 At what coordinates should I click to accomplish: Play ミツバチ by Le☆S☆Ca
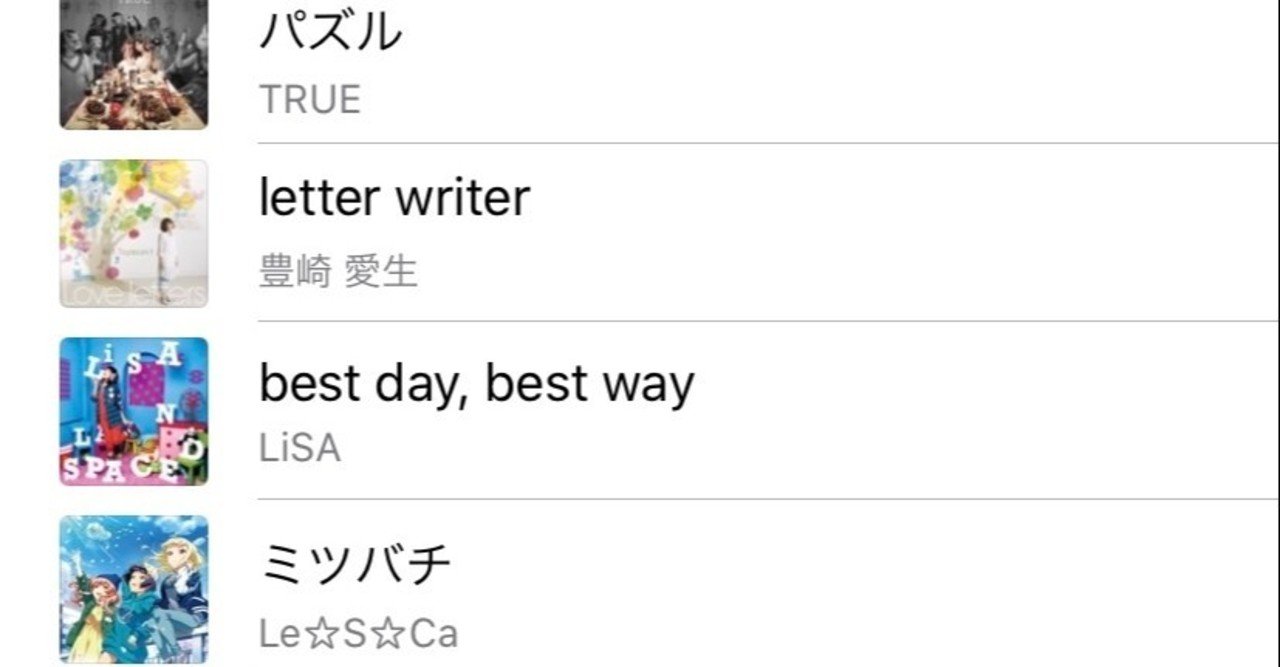coord(355,566)
